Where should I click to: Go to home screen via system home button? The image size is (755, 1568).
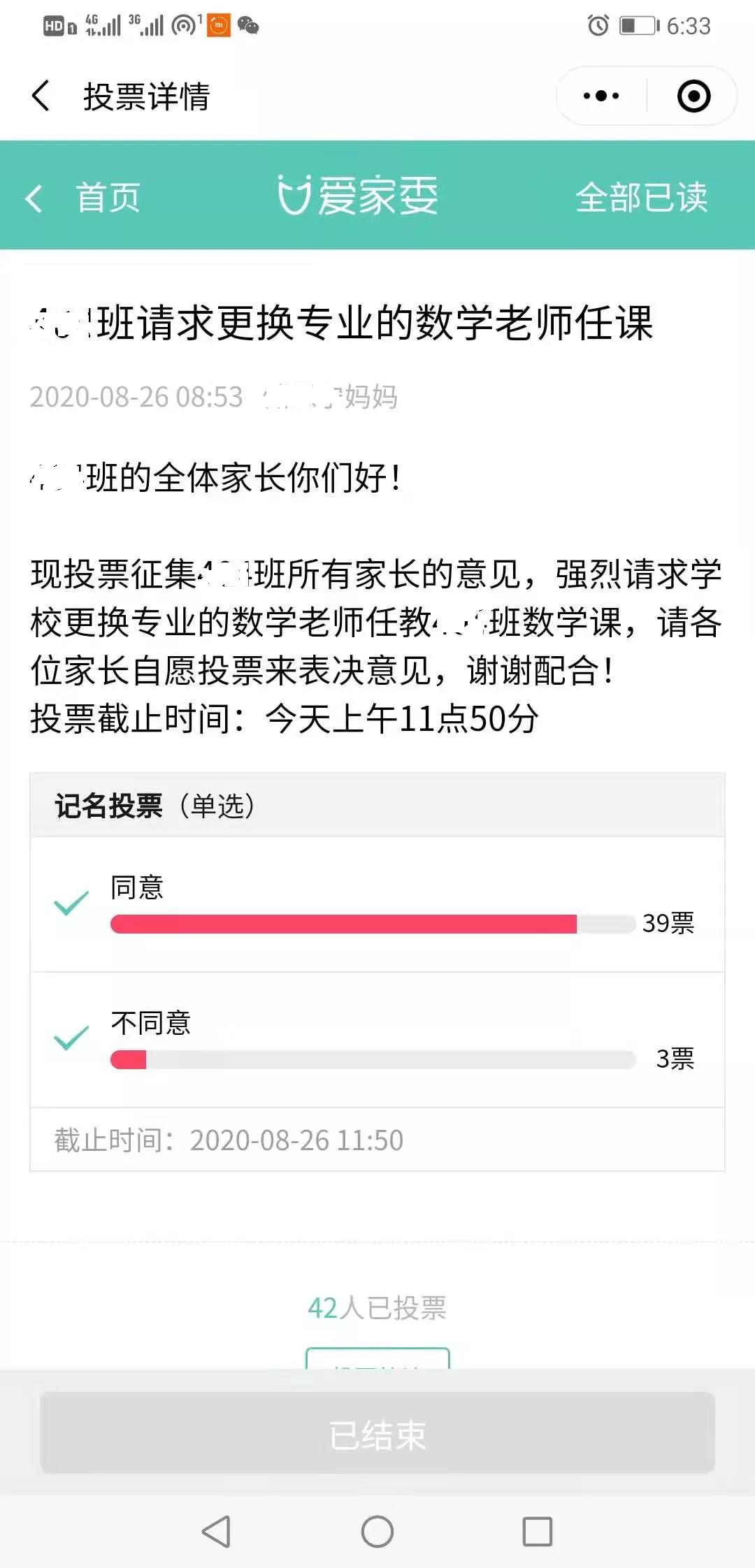(377, 1532)
